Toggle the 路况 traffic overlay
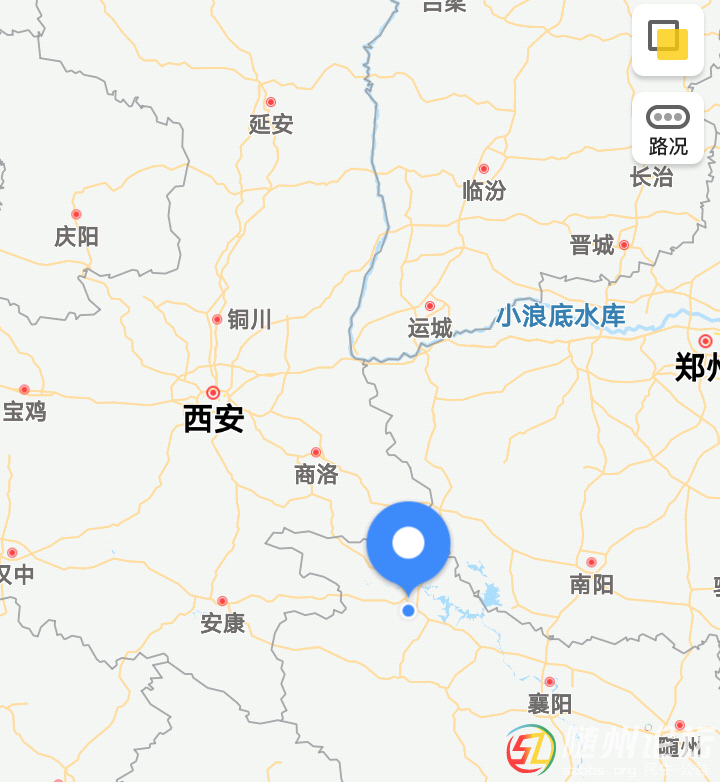The image size is (720, 782). [668, 129]
